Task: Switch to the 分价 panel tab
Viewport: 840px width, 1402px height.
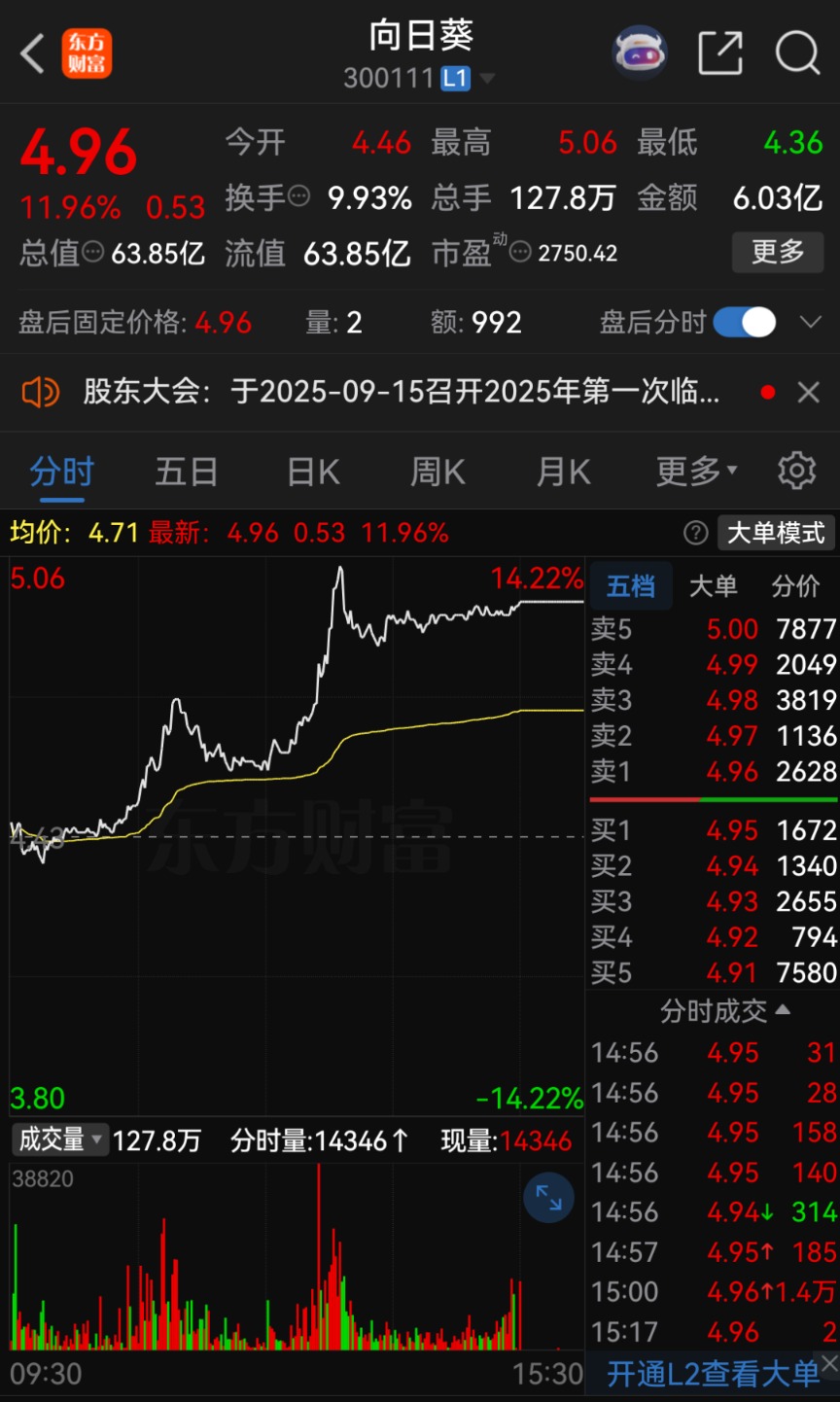Action: 795,586
